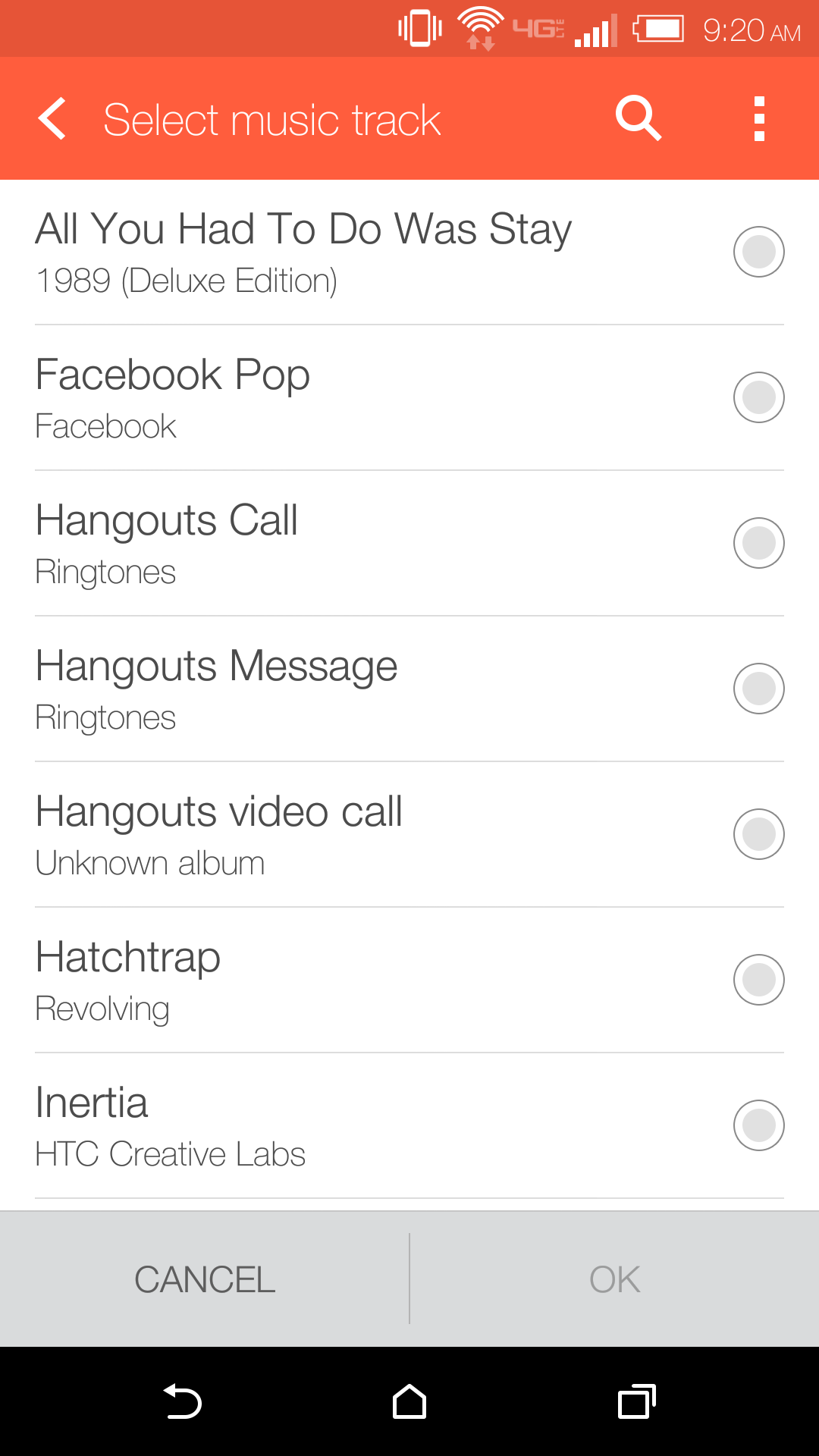Go to the home screen
This screenshot has height=1456, width=819.
point(409,1401)
